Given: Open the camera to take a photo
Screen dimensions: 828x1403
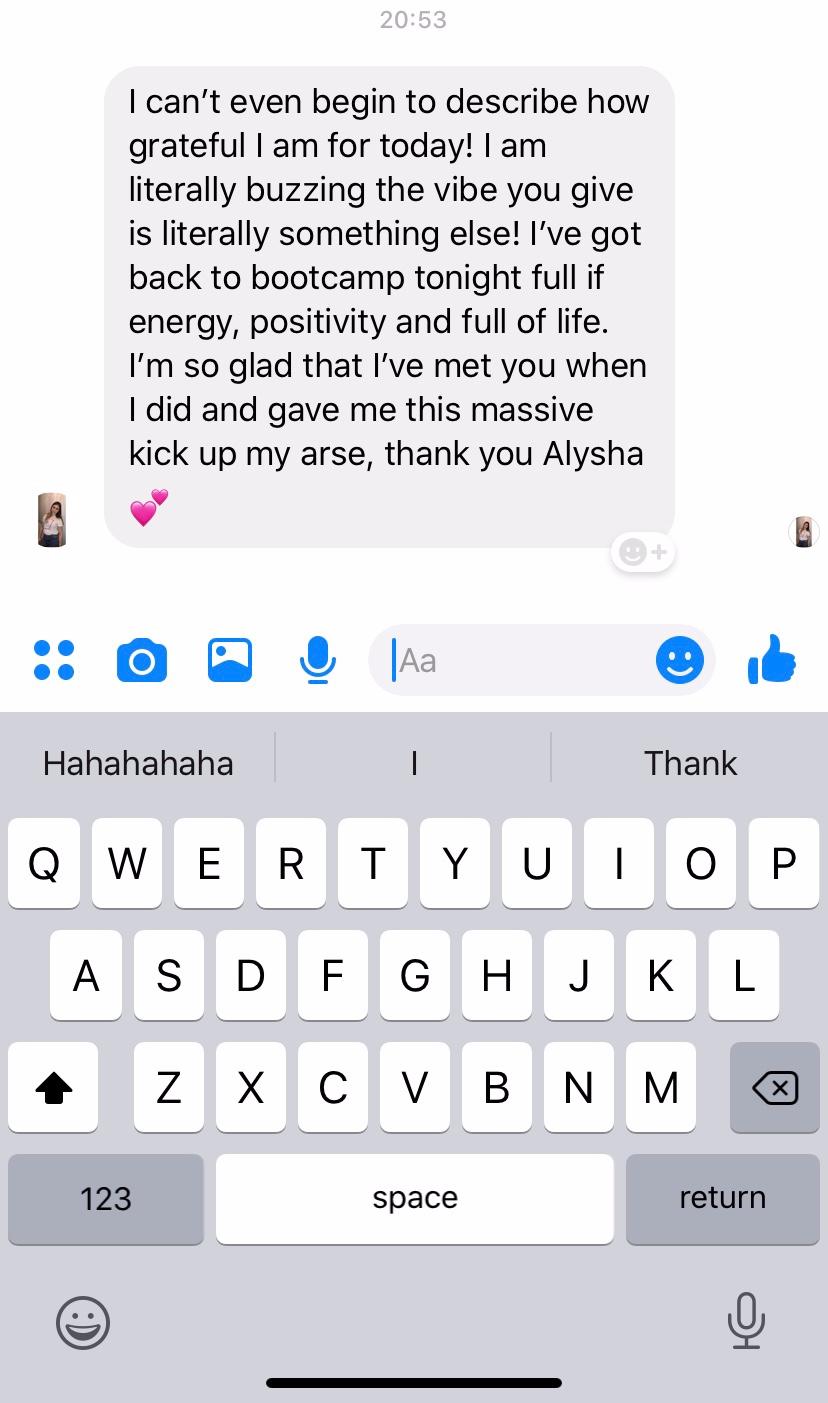Looking at the screenshot, I should point(142,660).
